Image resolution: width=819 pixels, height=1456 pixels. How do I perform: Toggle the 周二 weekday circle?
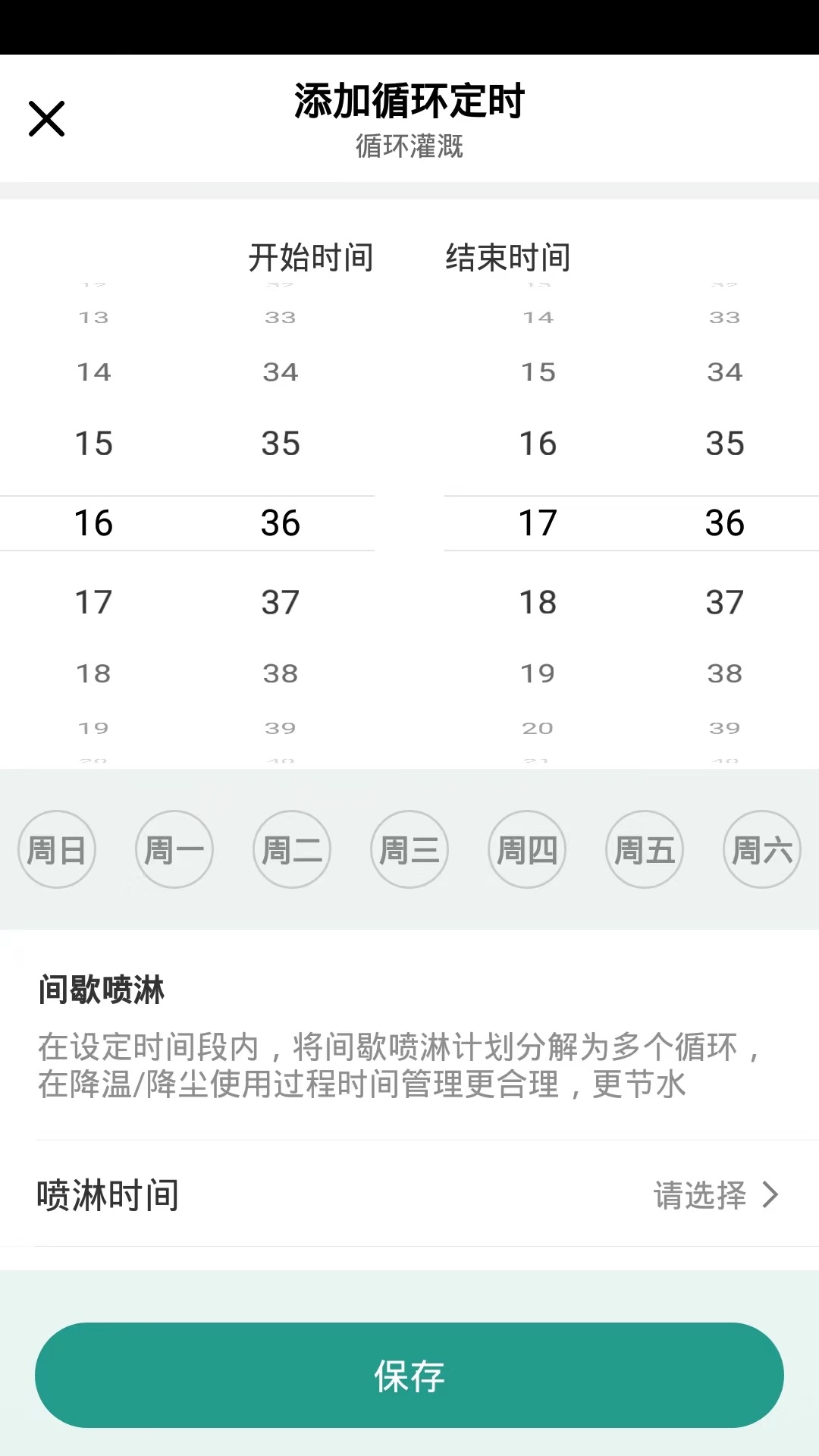click(x=292, y=849)
